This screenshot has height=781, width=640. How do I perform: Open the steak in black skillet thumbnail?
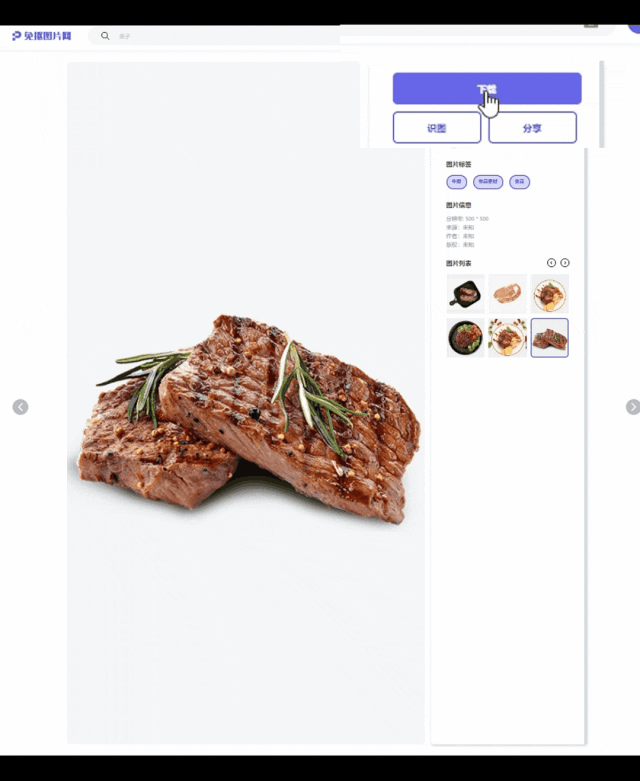pos(465,294)
